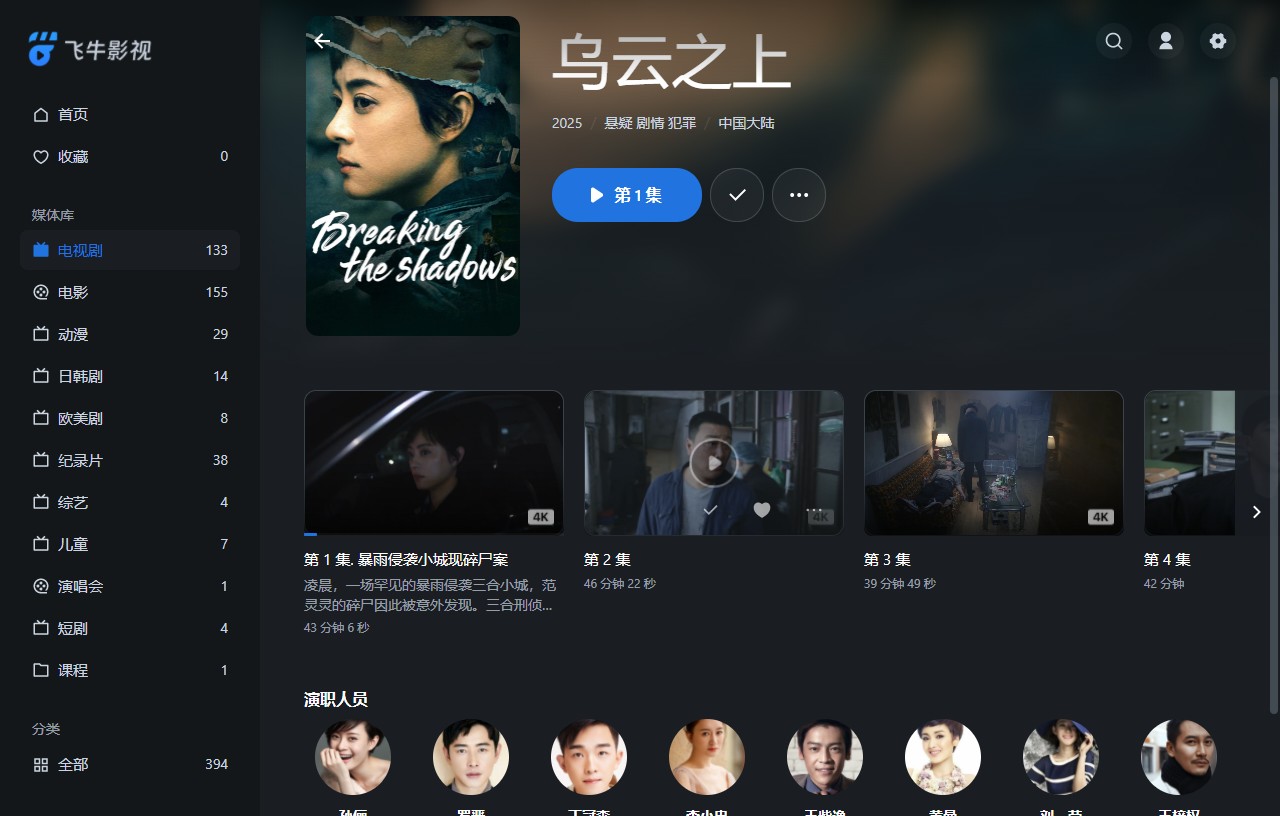Open the more options button beside the checkmark
The width and height of the screenshot is (1280, 816).
[x=799, y=195]
